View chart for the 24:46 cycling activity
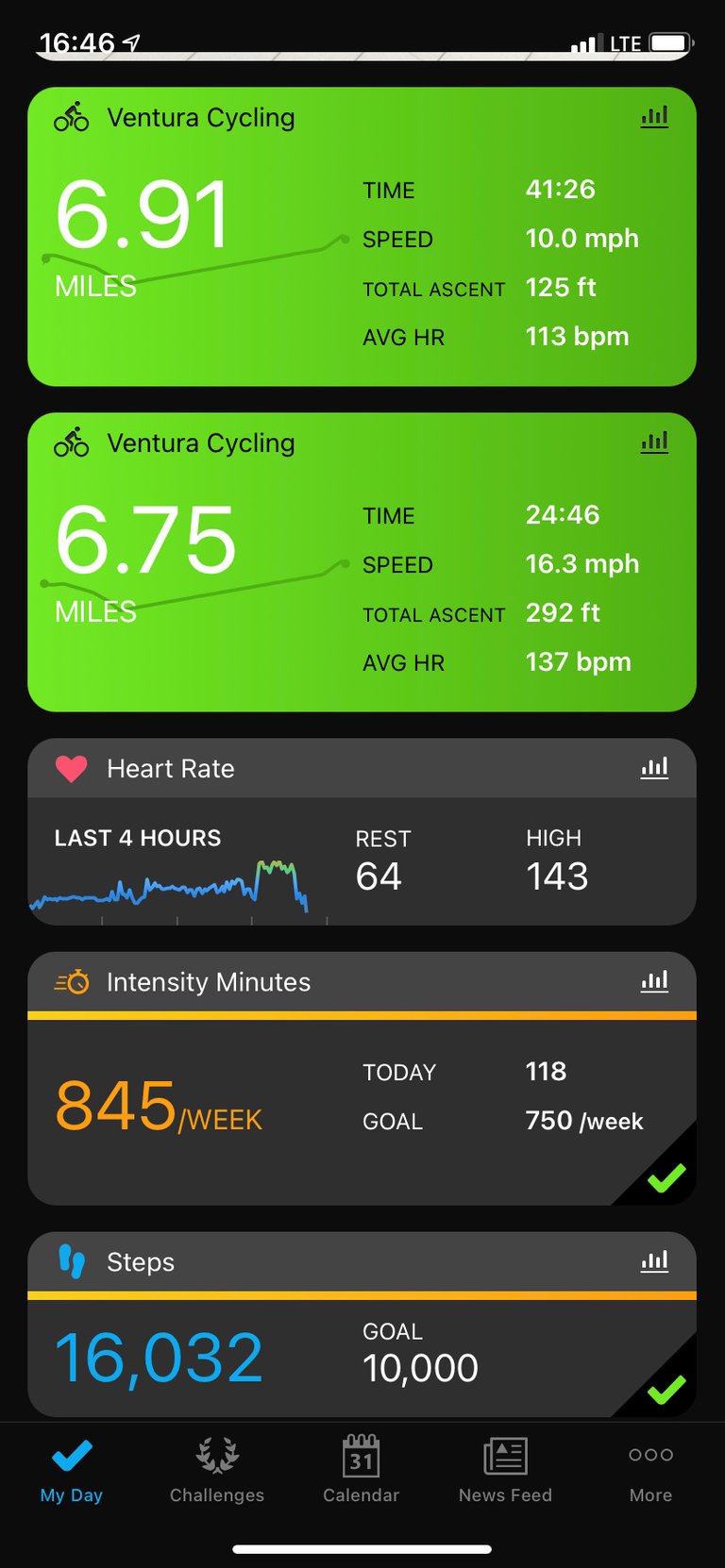The height and width of the screenshot is (1568, 725). point(654,442)
